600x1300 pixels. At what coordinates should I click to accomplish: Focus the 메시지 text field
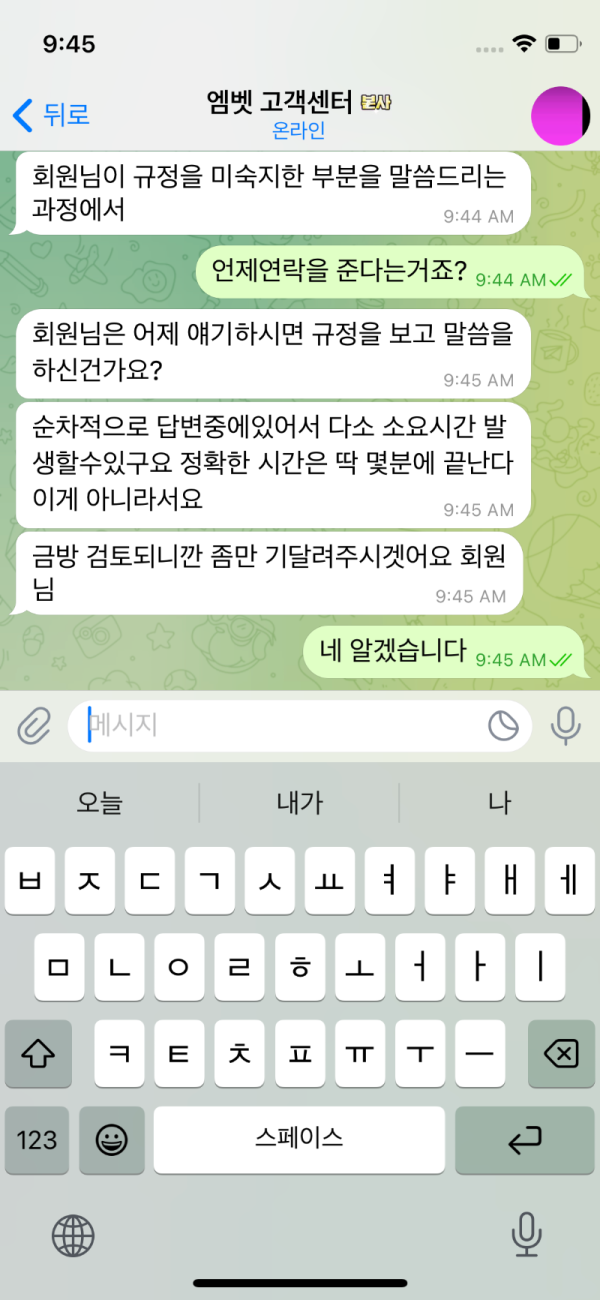(280, 725)
